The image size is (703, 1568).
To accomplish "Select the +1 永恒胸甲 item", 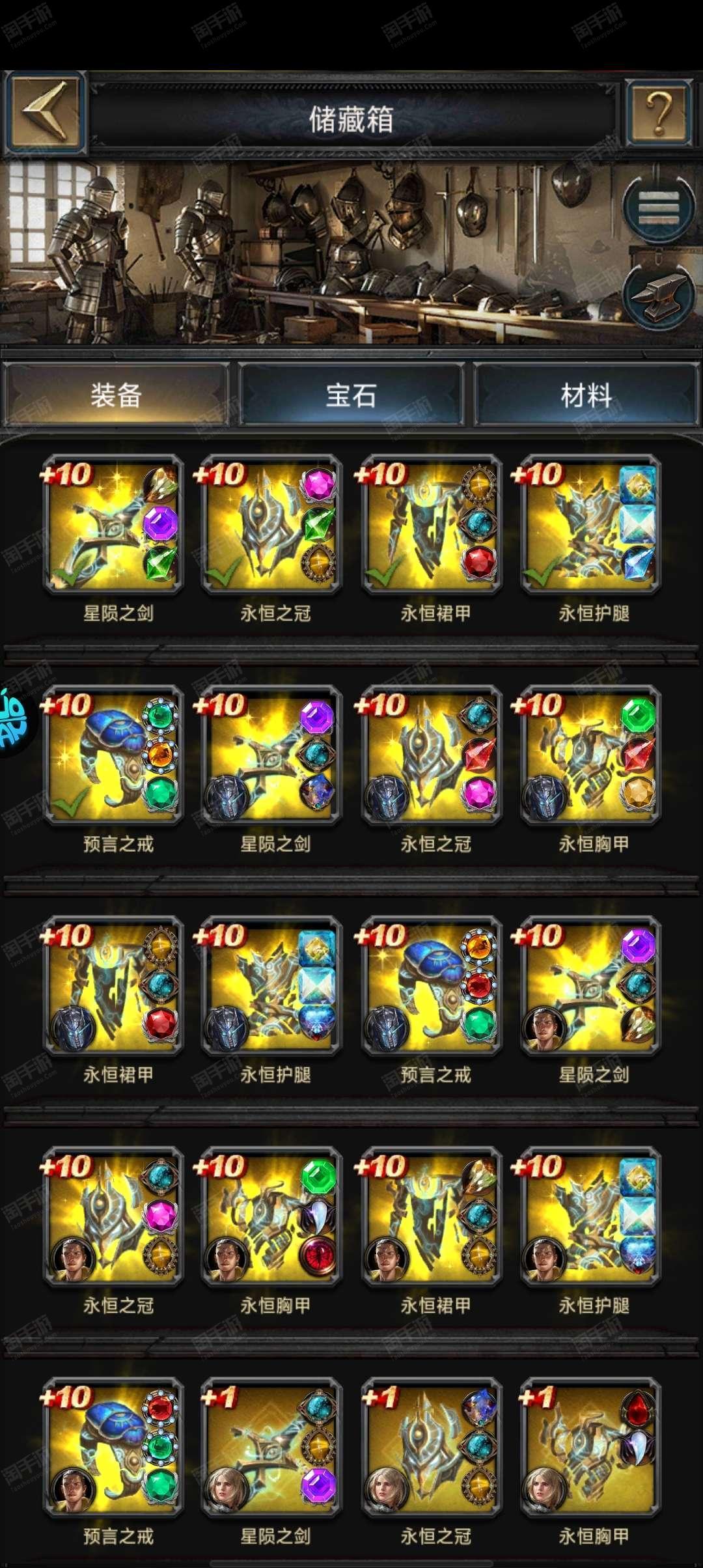I will (x=590, y=1448).
